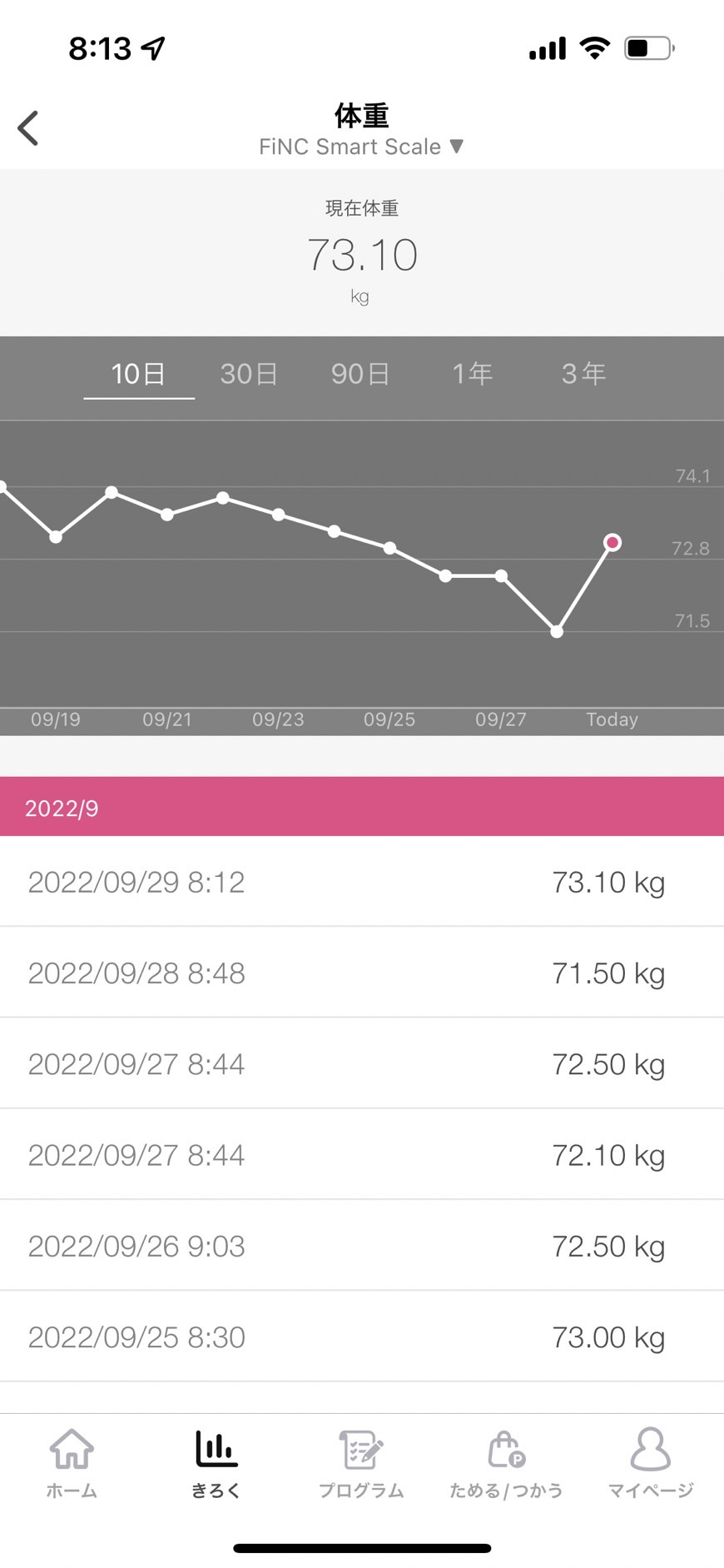Tap Today's highlighted pink graph point

[x=612, y=543]
